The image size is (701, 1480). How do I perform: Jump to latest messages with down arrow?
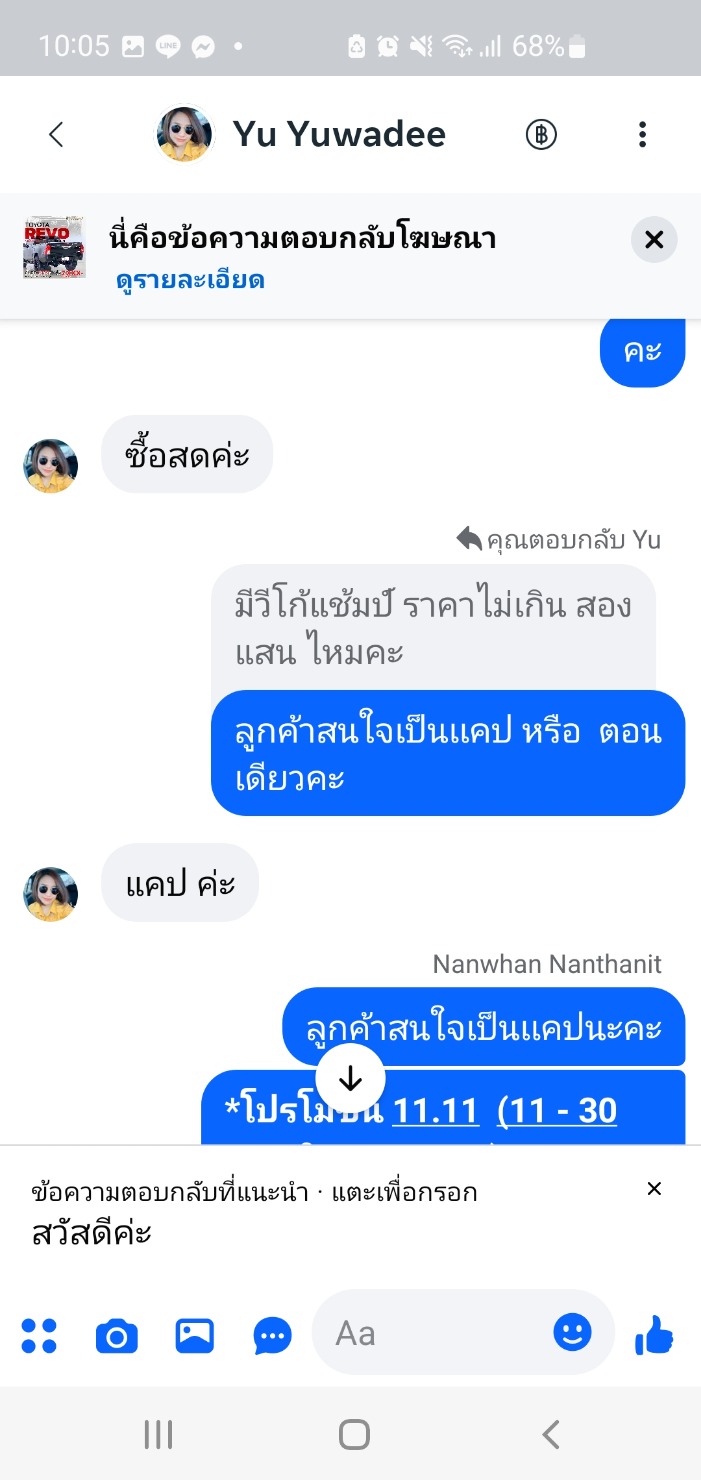point(350,1079)
